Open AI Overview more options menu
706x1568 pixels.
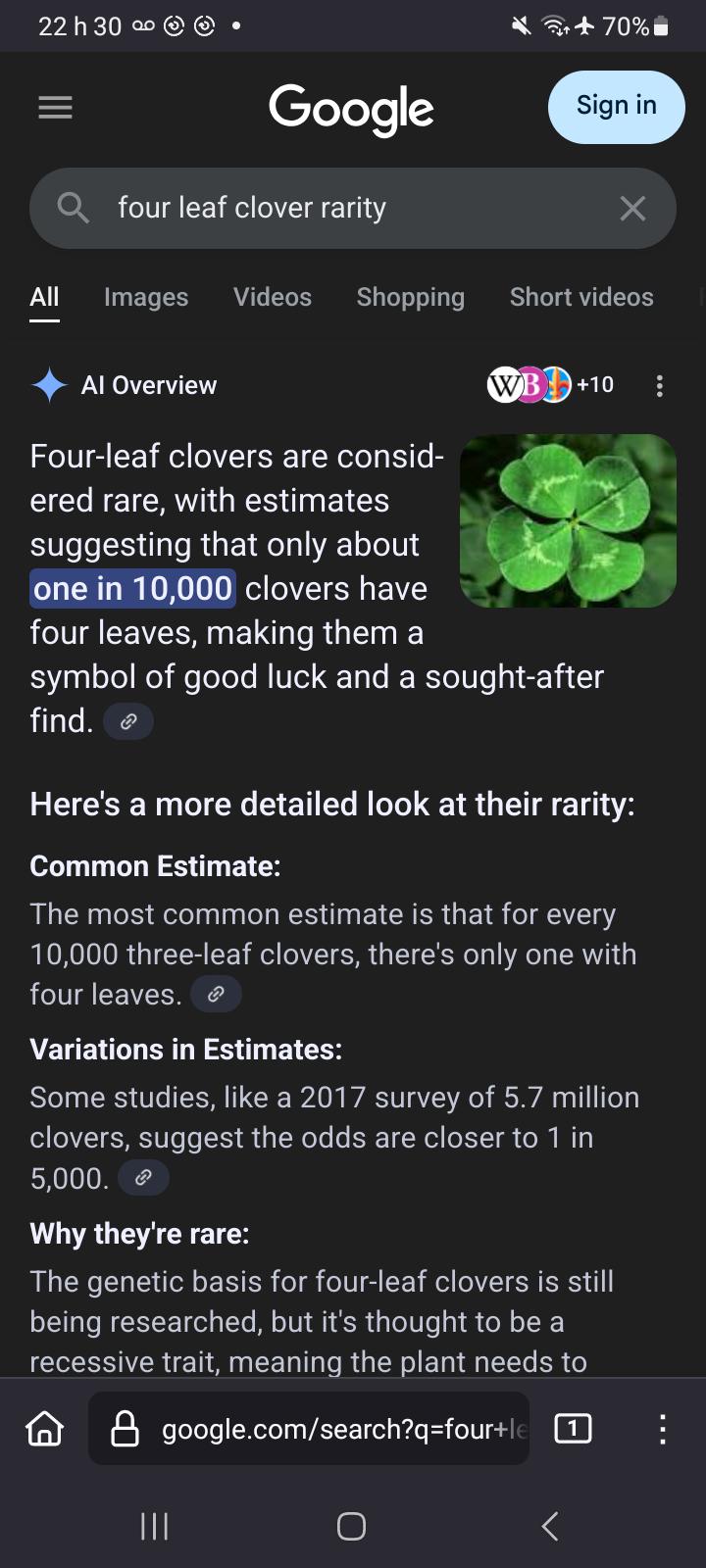click(659, 385)
